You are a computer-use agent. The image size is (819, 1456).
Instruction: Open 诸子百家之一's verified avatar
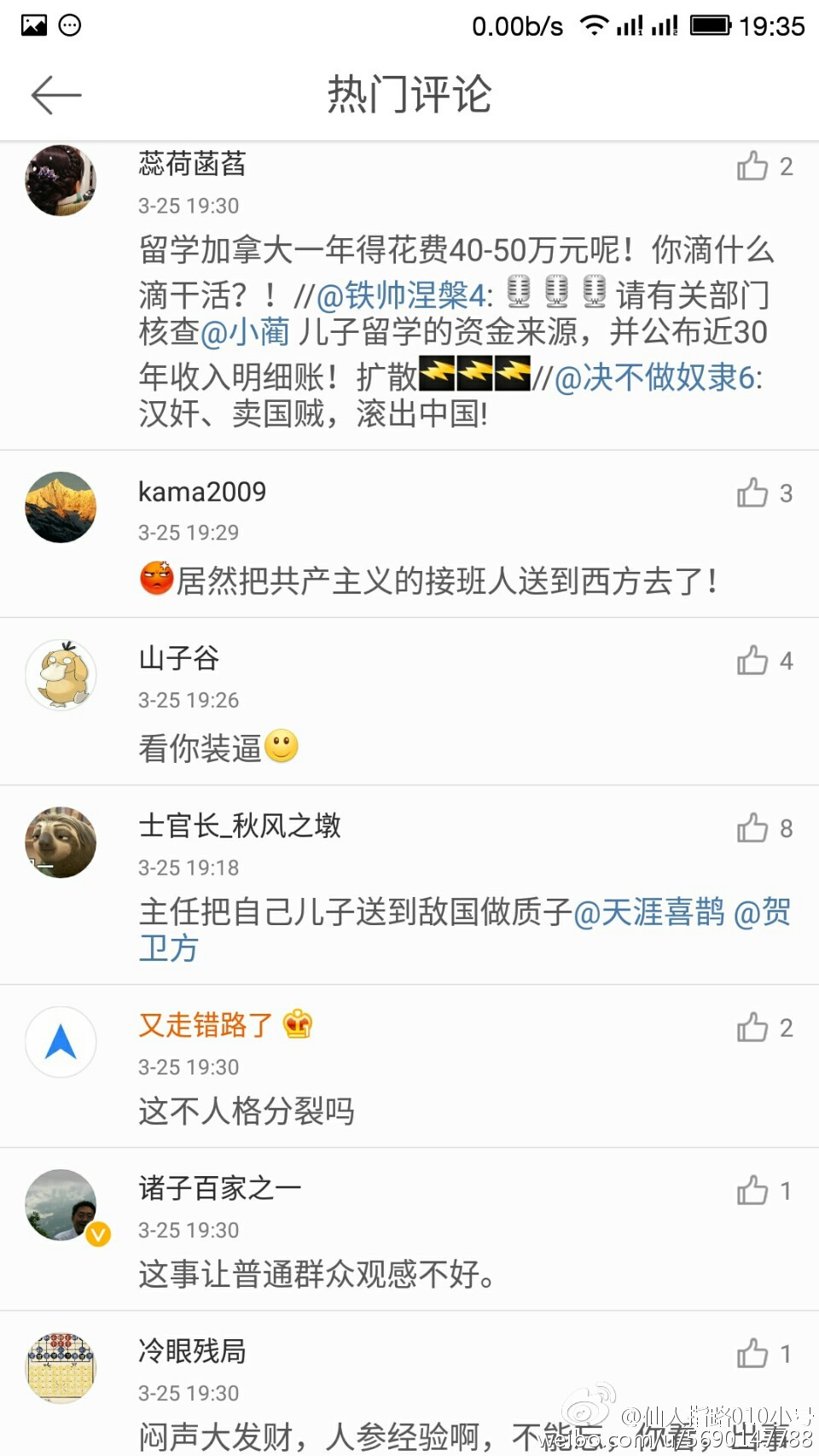click(61, 1204)
